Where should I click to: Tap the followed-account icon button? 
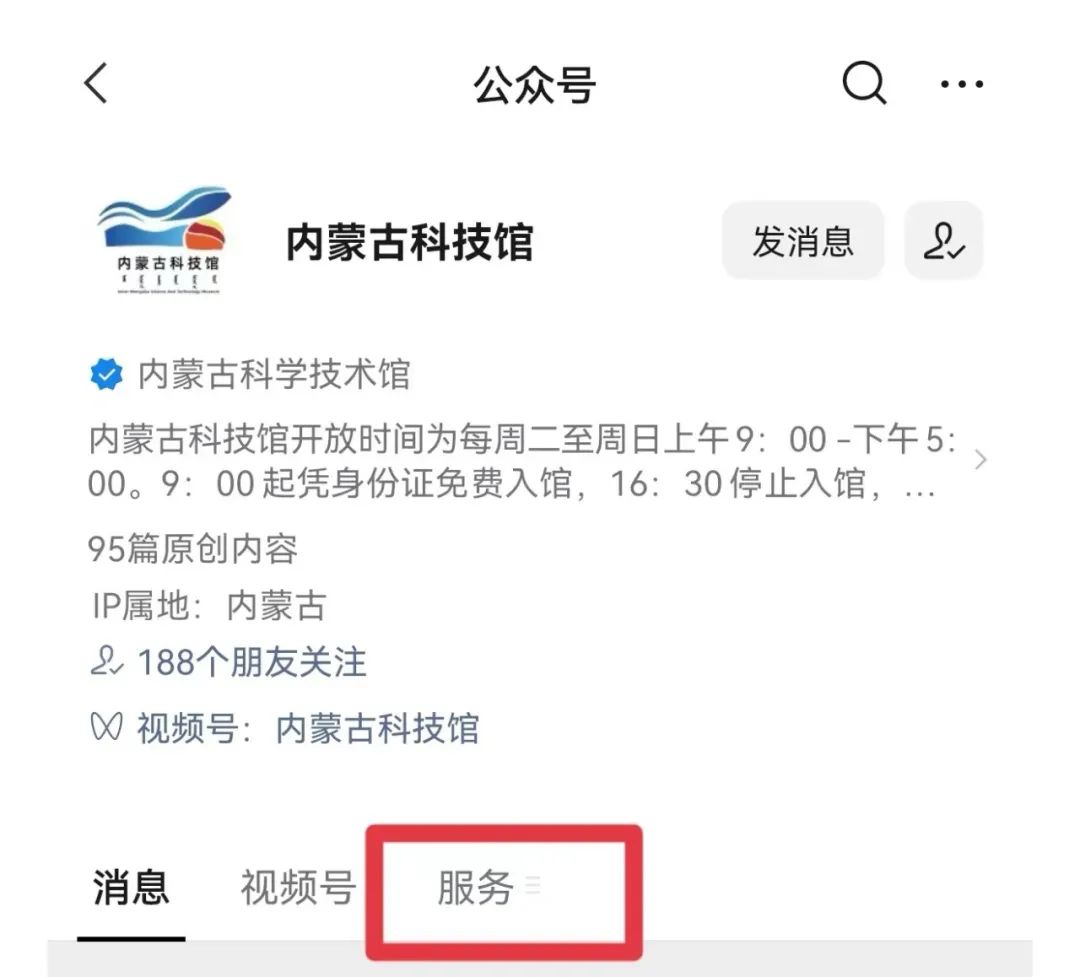944,241
